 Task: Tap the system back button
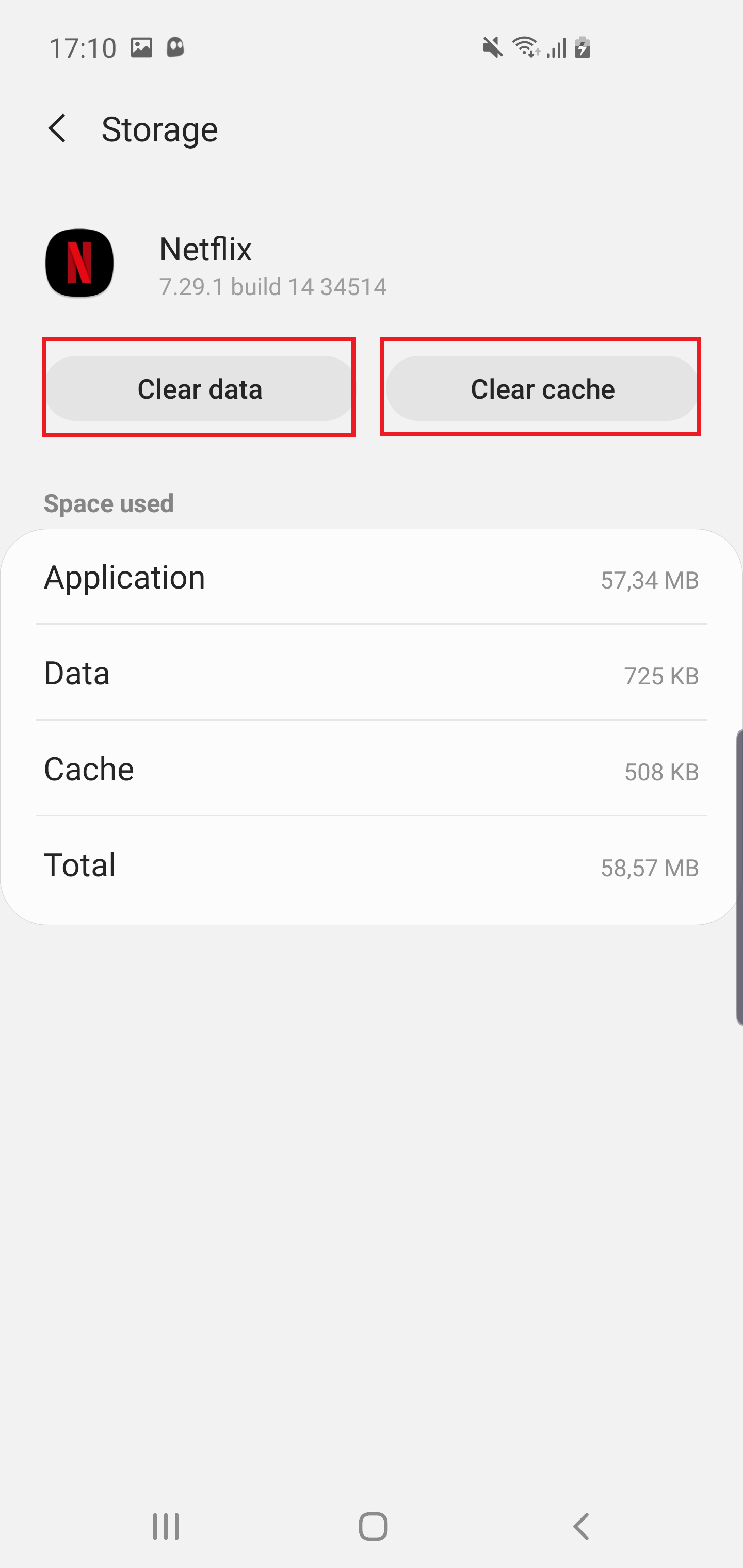click(x=581, y=1527)
